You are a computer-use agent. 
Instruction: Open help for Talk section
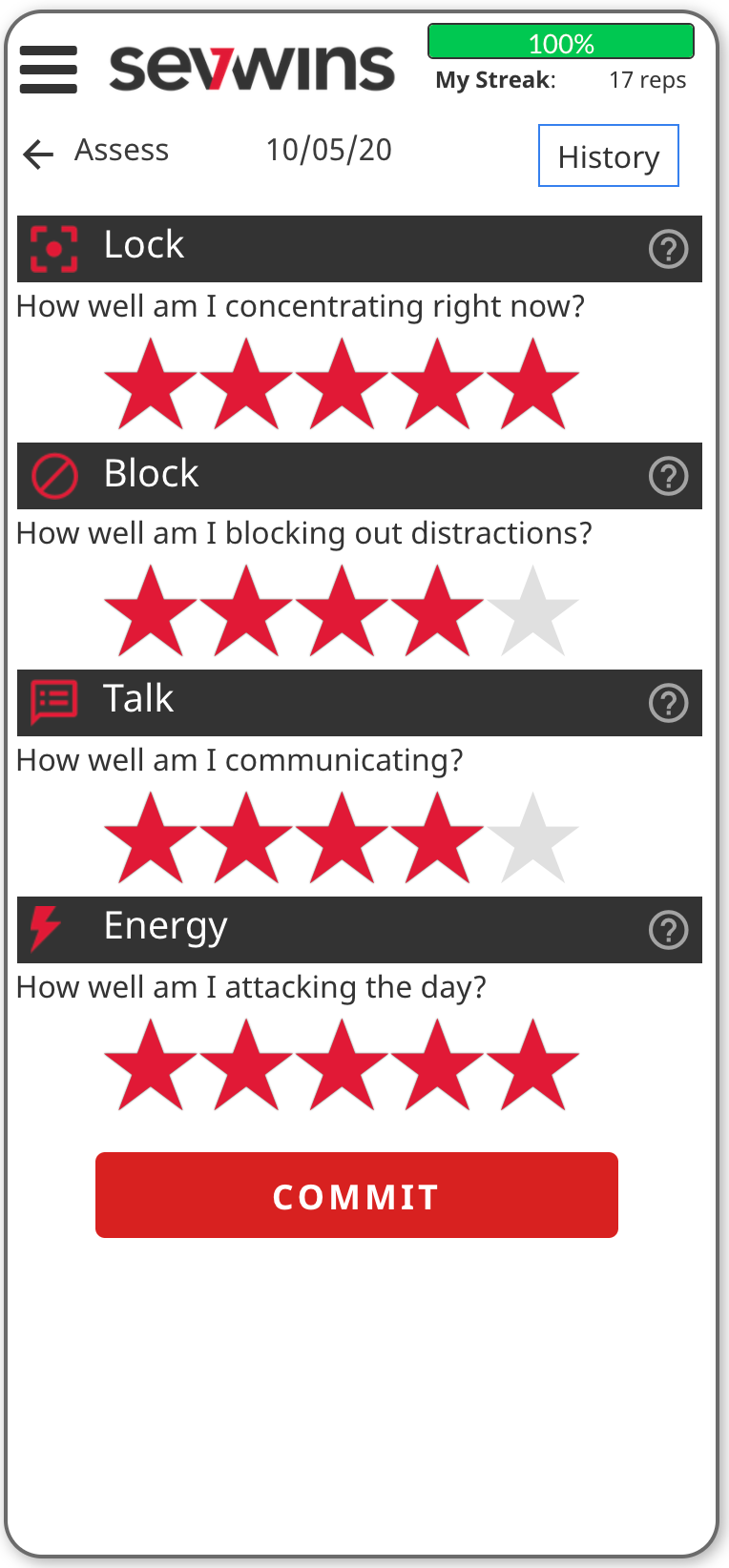[x=668, y=703]
